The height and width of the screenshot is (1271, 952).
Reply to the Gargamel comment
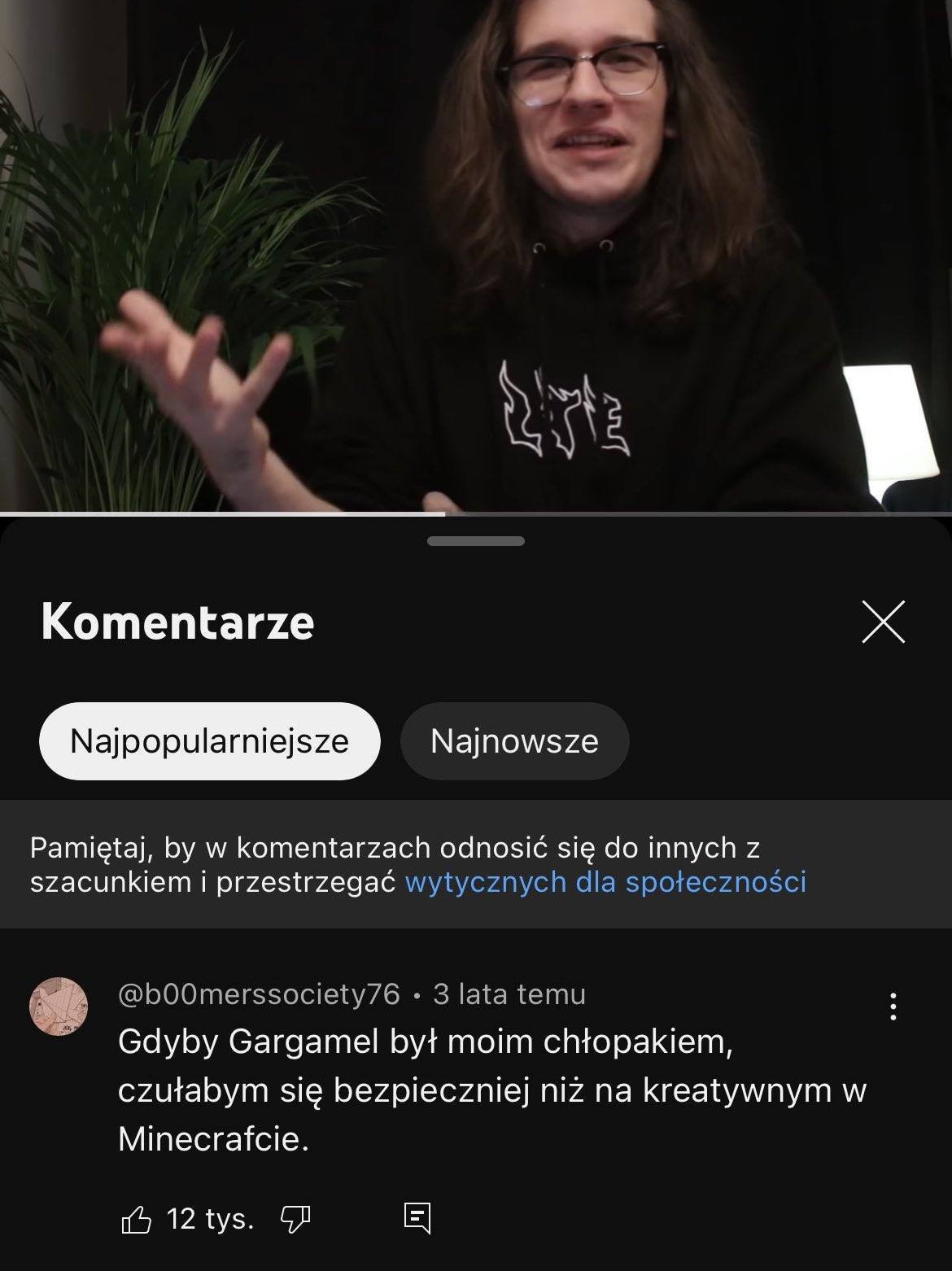click(x=417, y=1218)
